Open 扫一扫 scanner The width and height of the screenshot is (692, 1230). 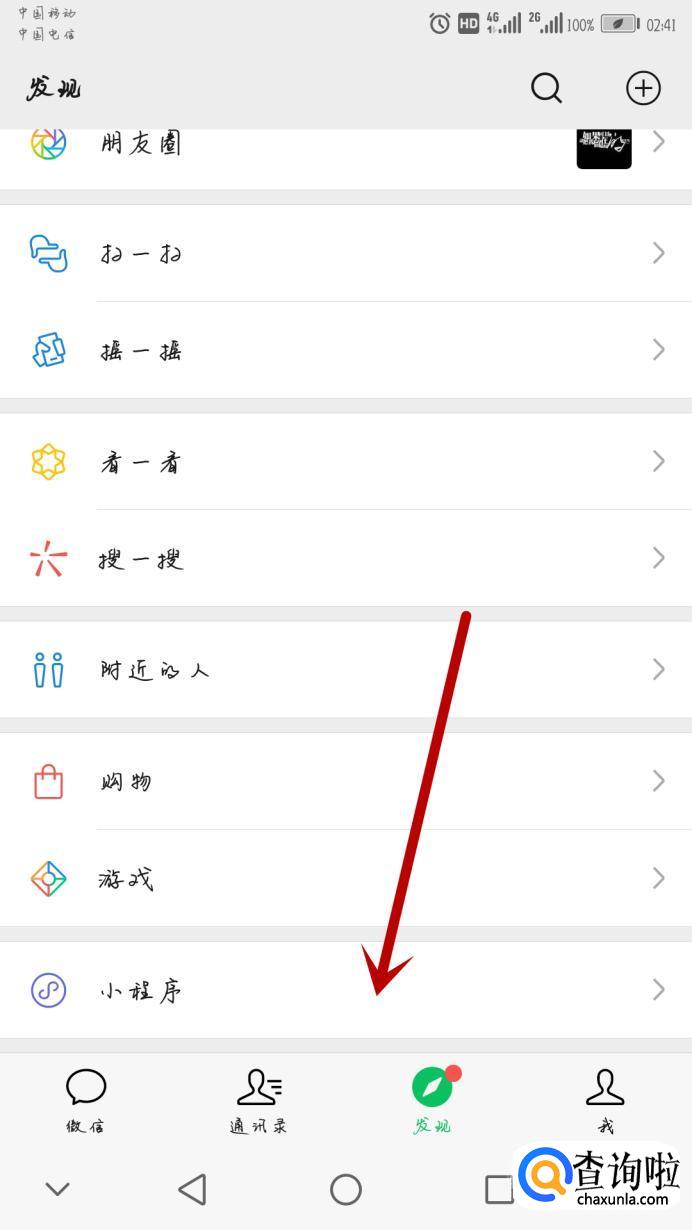click(x=346, y=253)
